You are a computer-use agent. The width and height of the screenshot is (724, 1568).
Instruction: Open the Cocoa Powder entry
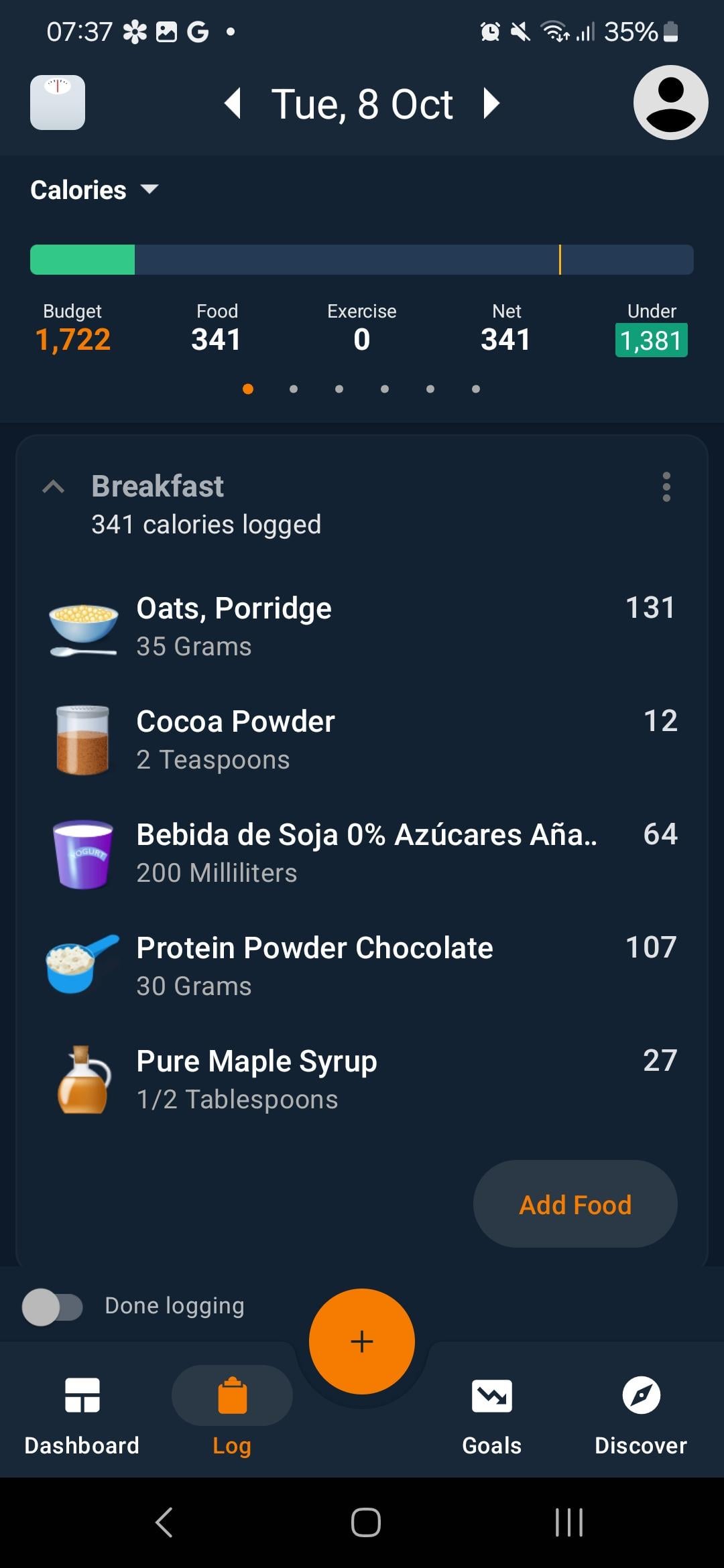point(362,740)
